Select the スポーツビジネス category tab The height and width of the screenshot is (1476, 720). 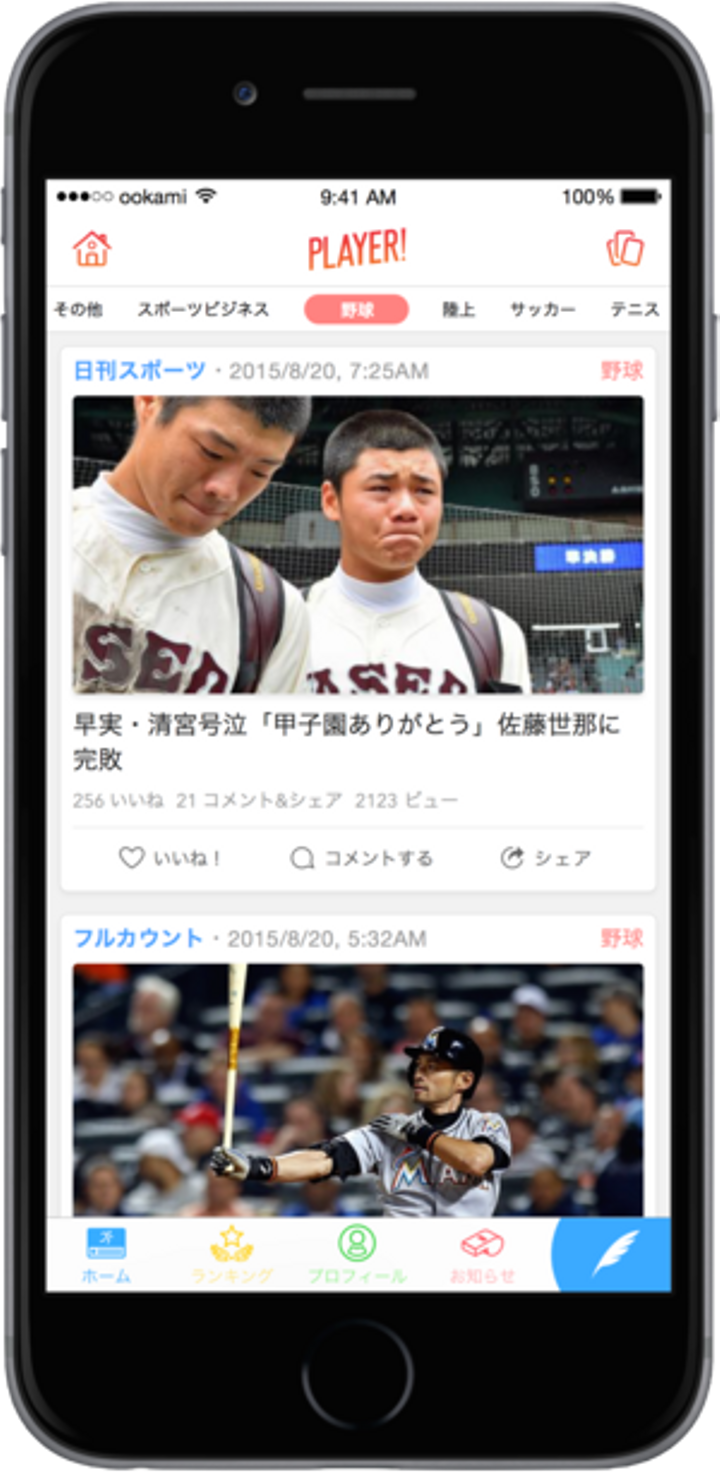pyautogui.click(x=203, y=310)
